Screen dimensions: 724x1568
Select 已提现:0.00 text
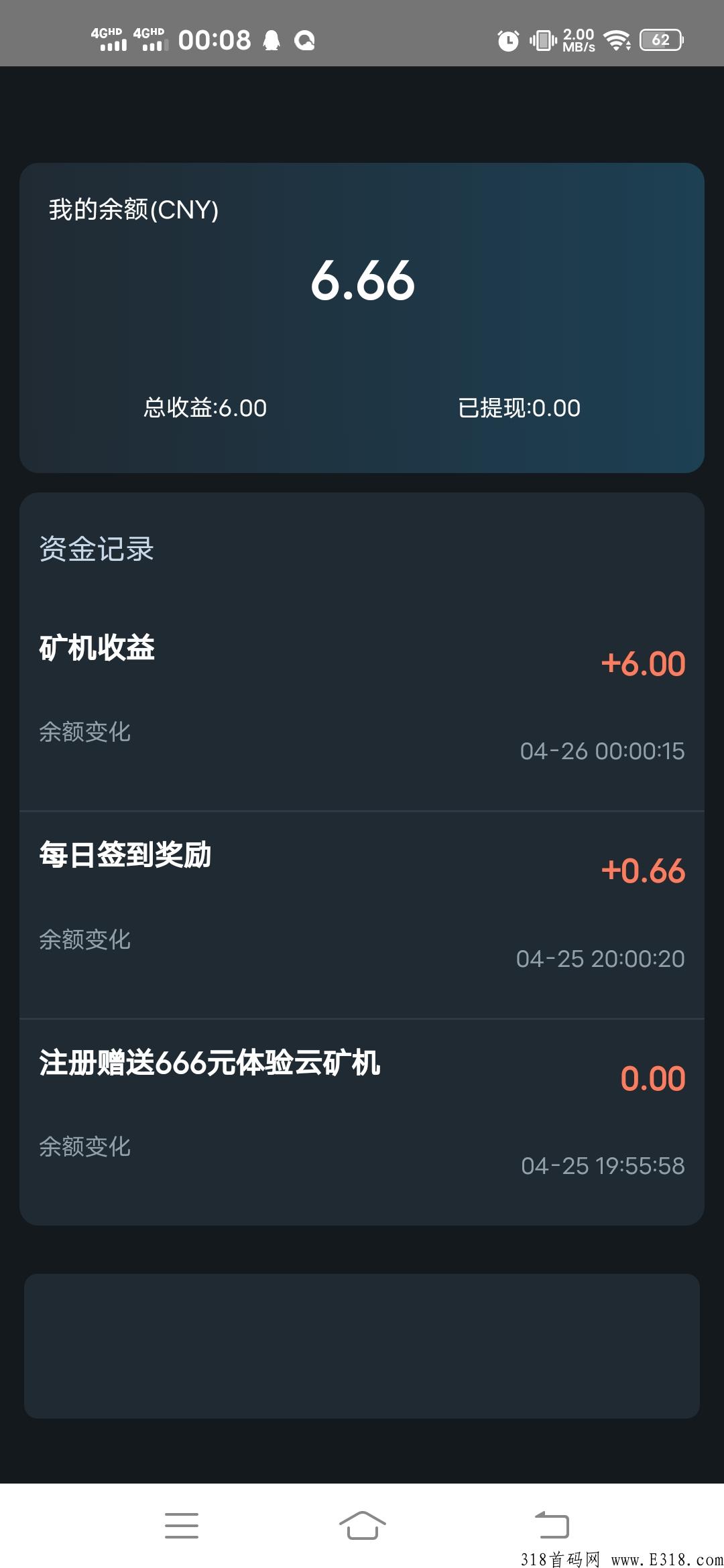(518, 407)
